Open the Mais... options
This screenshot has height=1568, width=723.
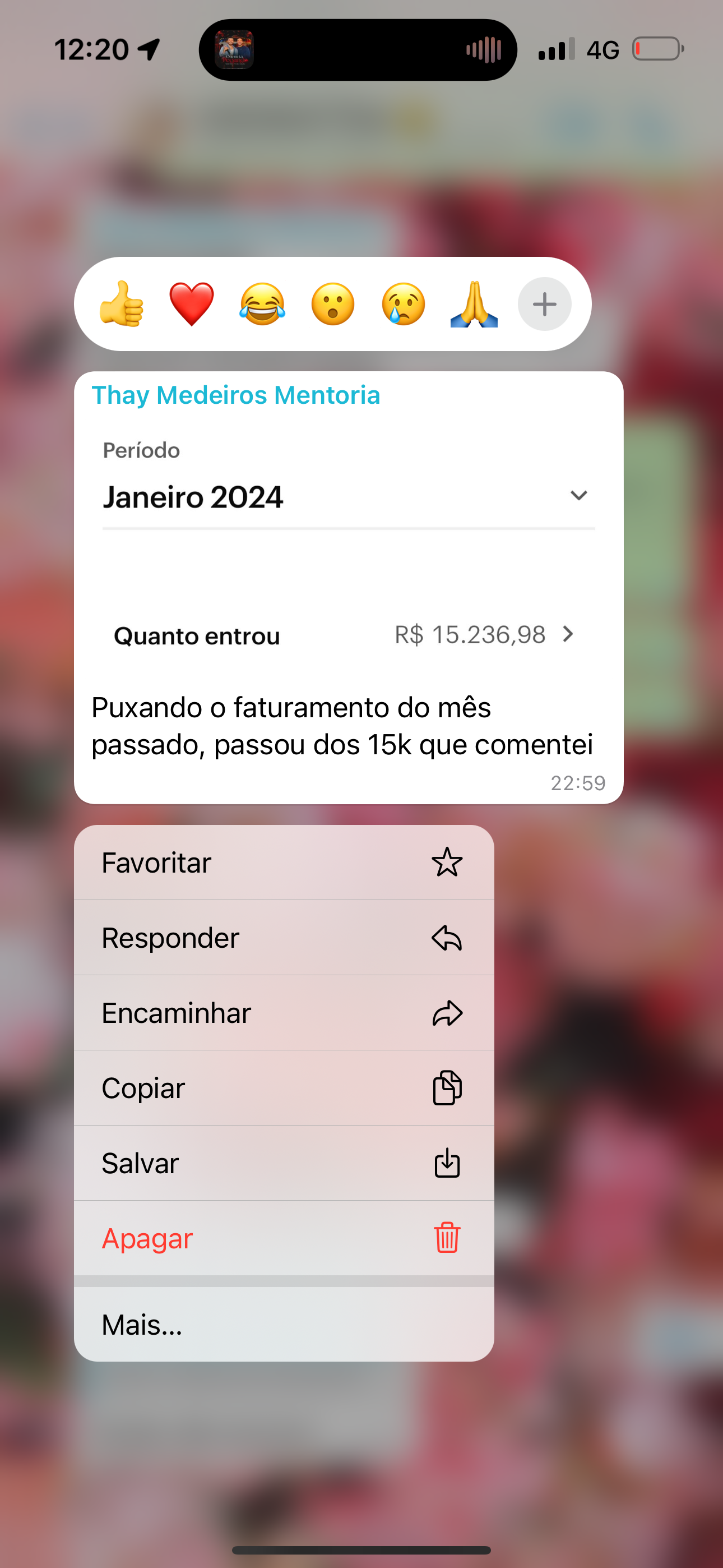pos(284,1325)
